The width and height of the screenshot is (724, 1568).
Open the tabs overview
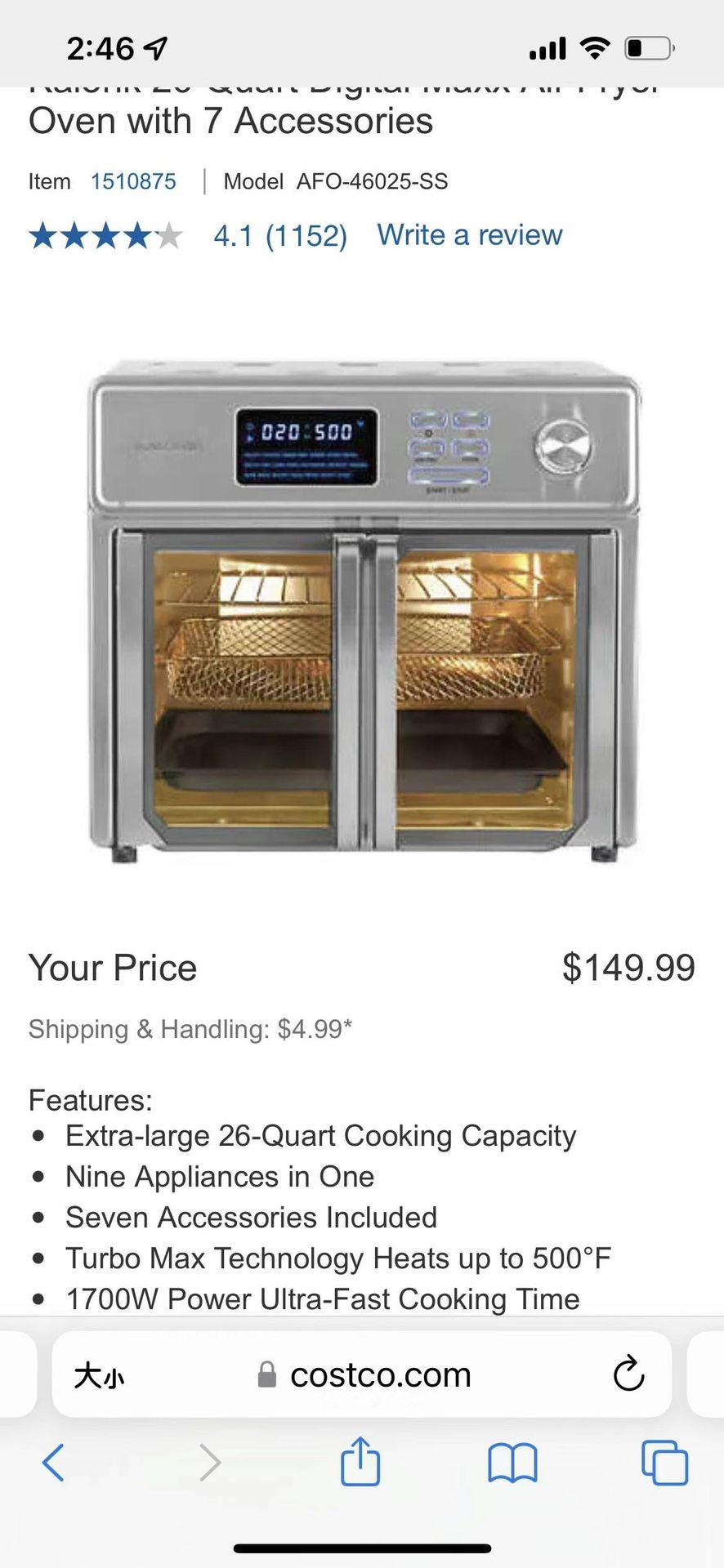pyautogui.click(x=664, y=1462)
